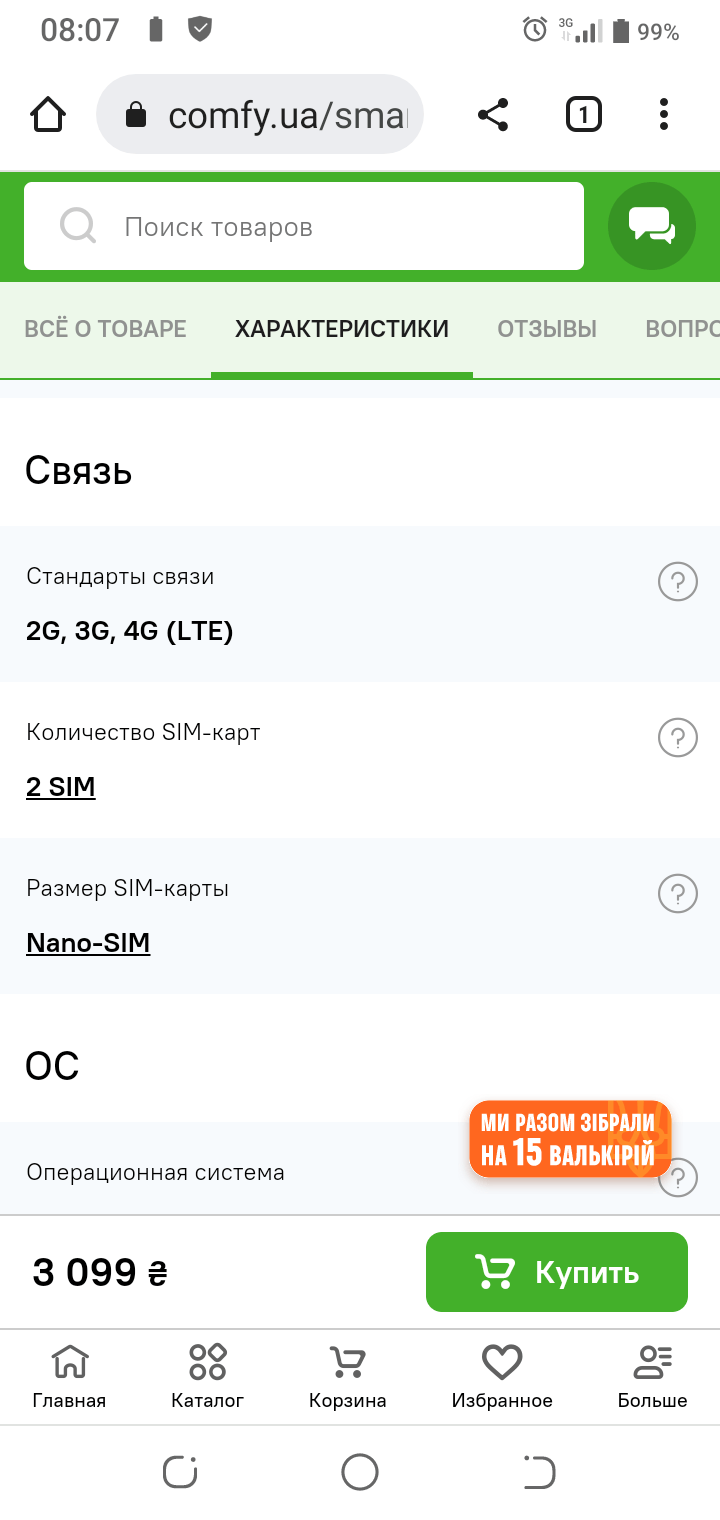
Task: Share this page from the browser toolbar
Action: [493, 115]
